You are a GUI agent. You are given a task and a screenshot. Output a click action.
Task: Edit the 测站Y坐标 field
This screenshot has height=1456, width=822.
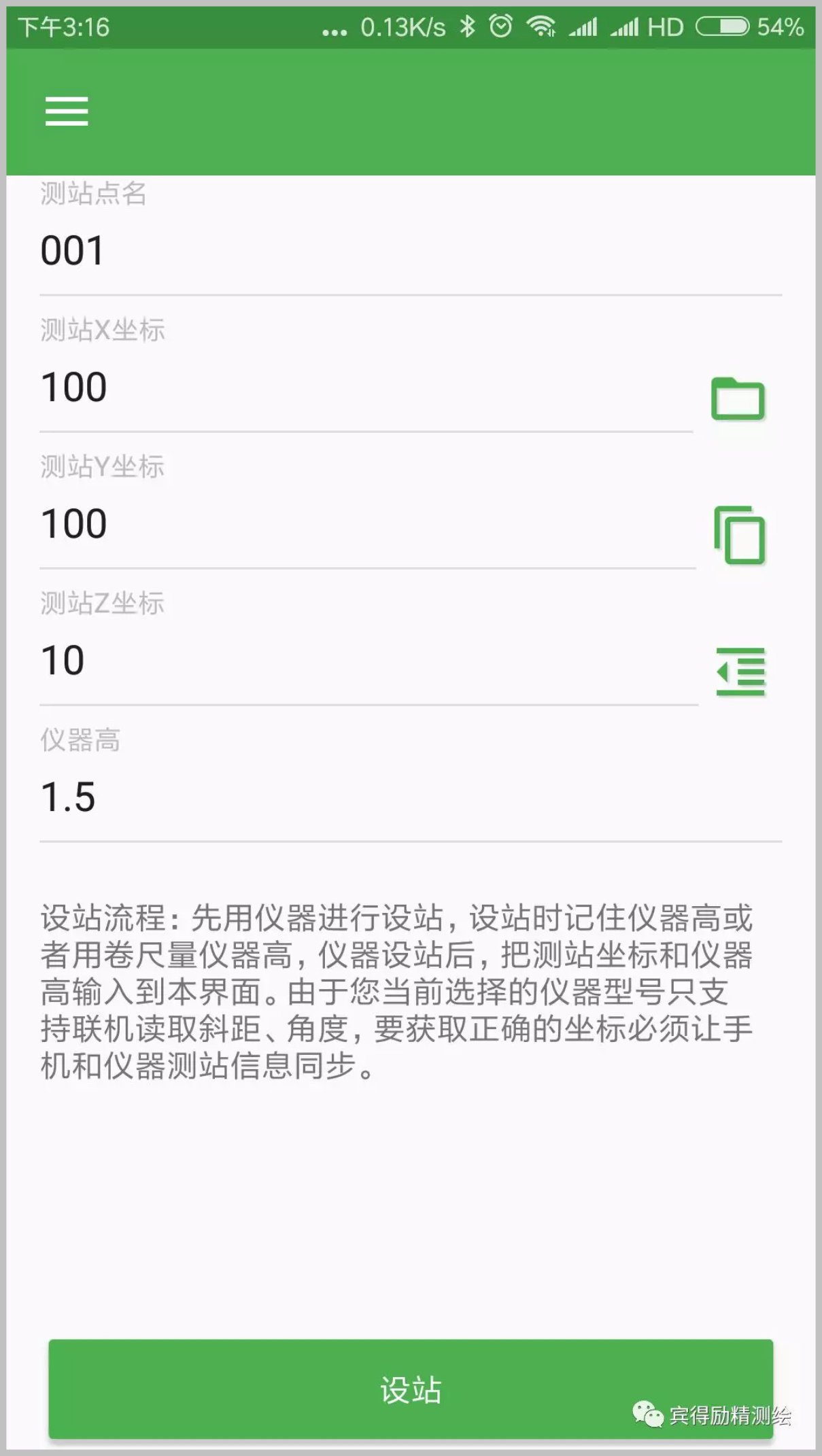[367, 524]
